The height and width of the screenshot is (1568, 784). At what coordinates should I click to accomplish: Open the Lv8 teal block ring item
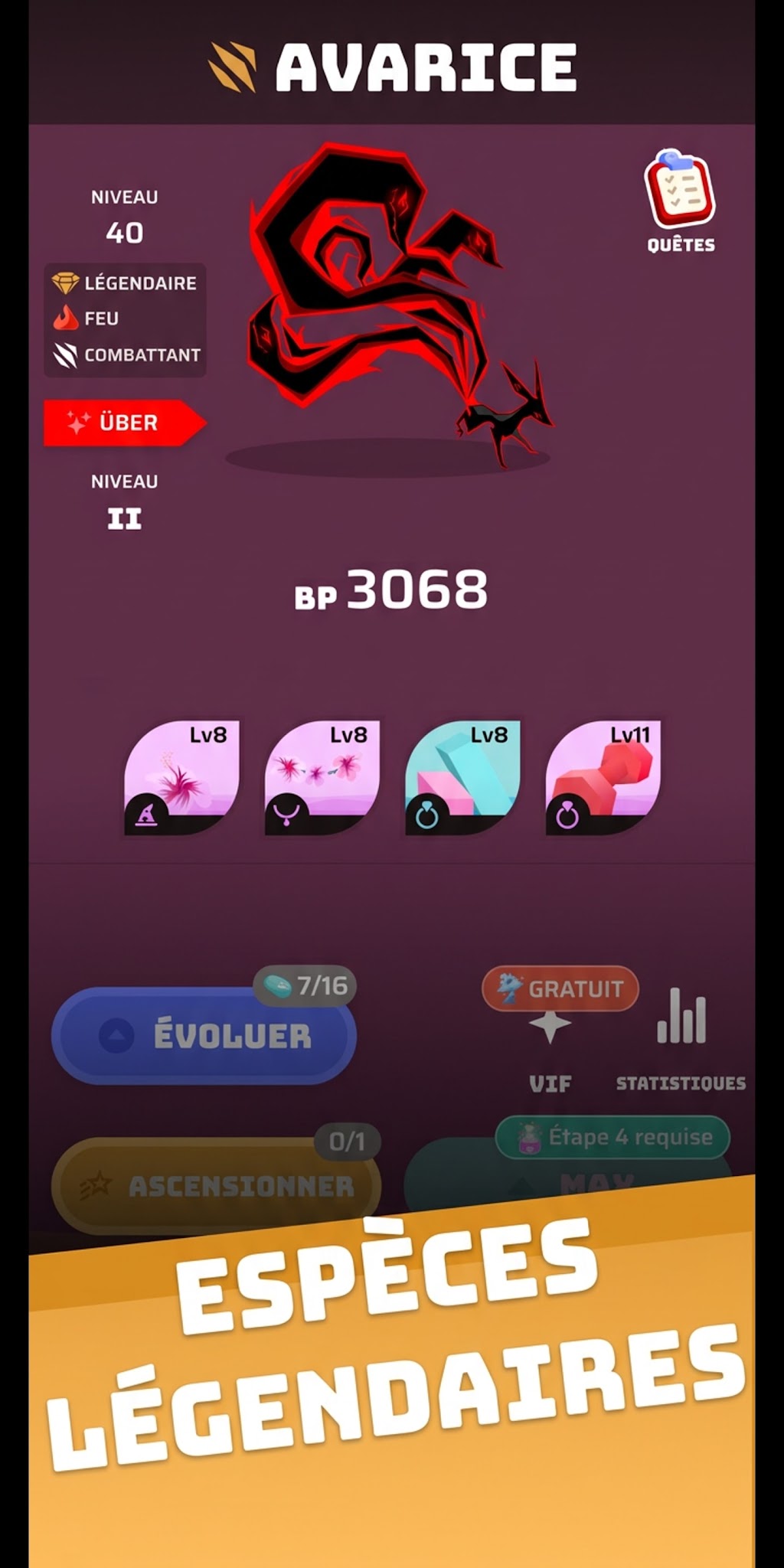click(462, 777)
